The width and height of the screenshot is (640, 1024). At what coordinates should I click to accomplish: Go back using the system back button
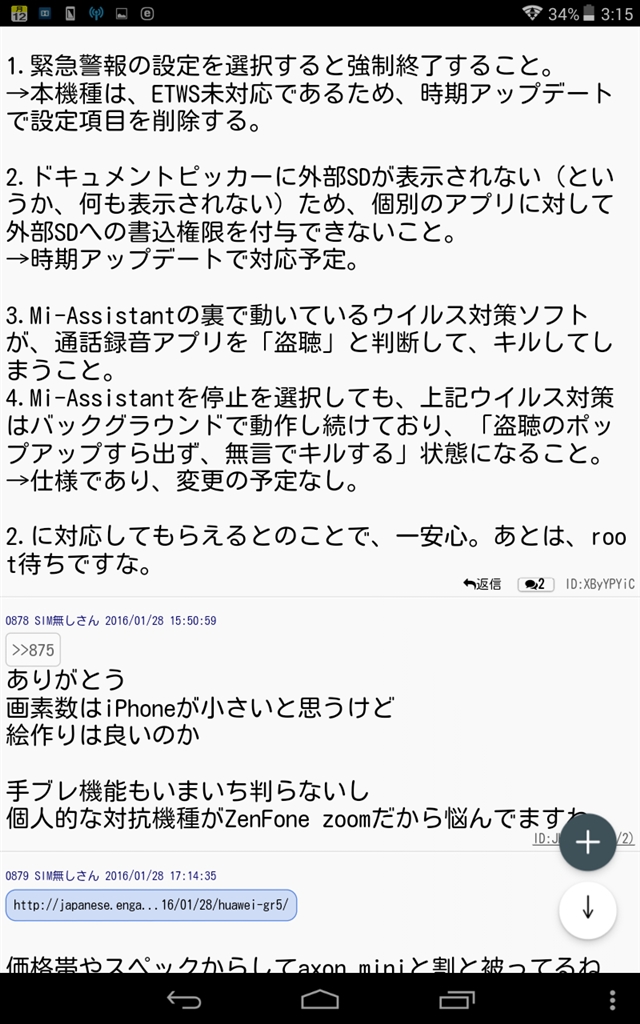(x=184, y=998)
